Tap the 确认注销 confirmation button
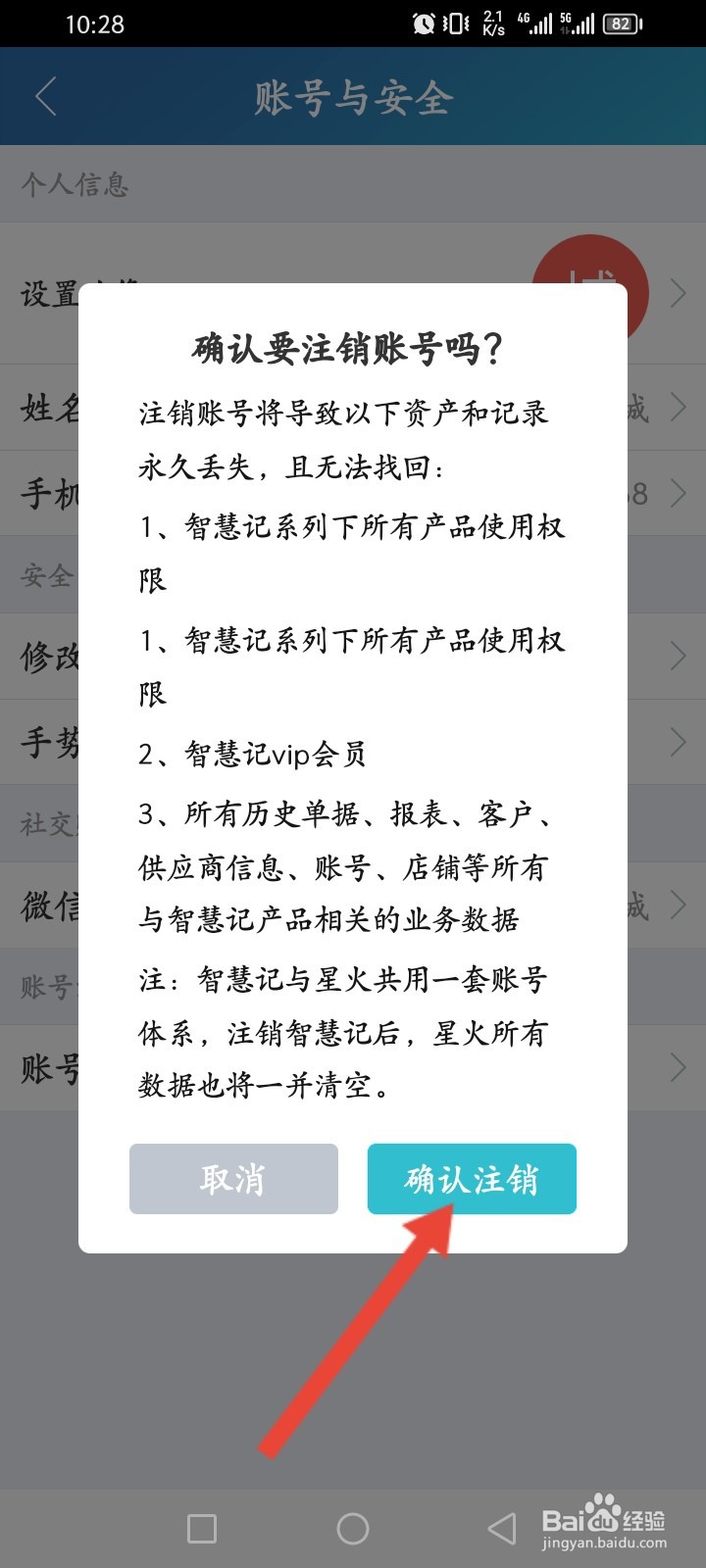This screenshot has width=706, height=1568. point(472,1179)
